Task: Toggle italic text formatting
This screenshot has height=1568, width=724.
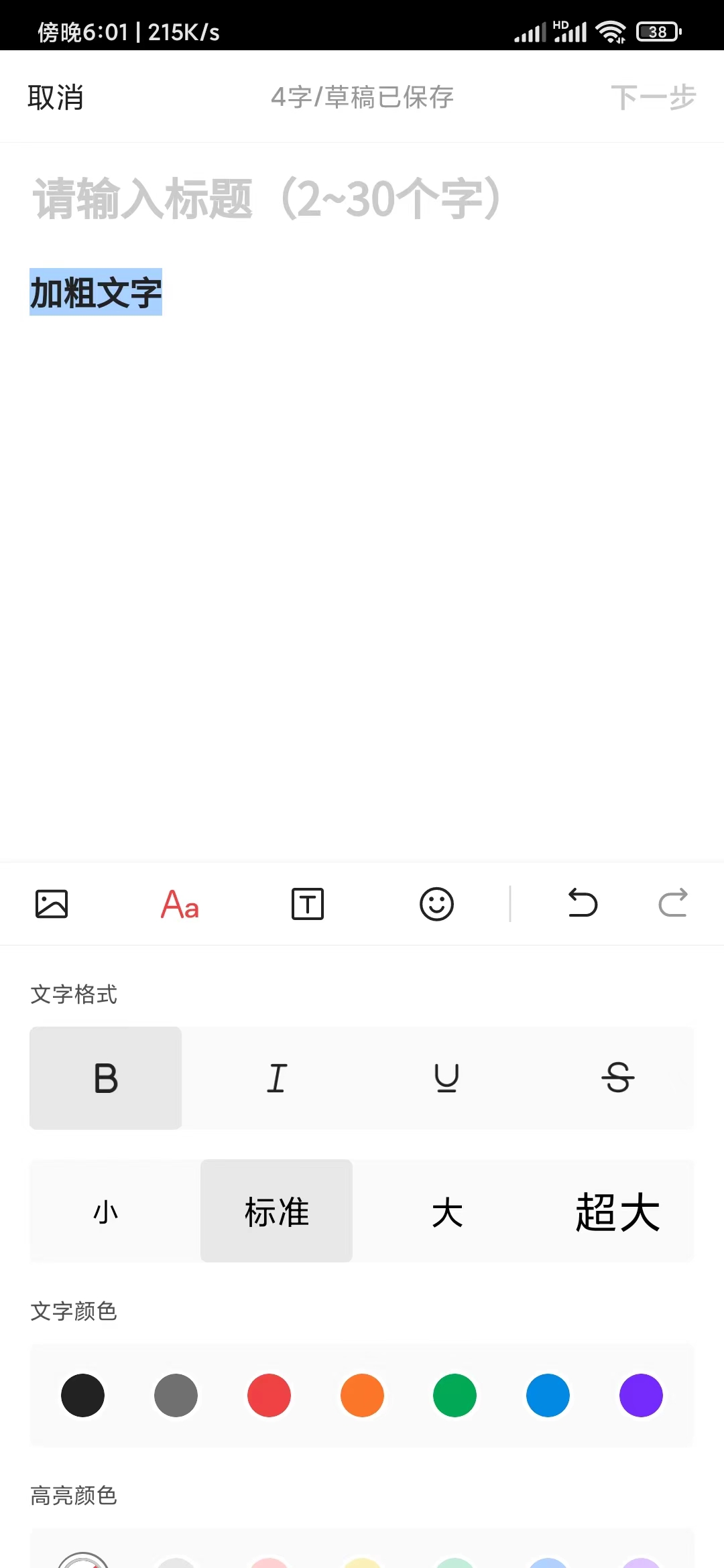Action: 276,1077
